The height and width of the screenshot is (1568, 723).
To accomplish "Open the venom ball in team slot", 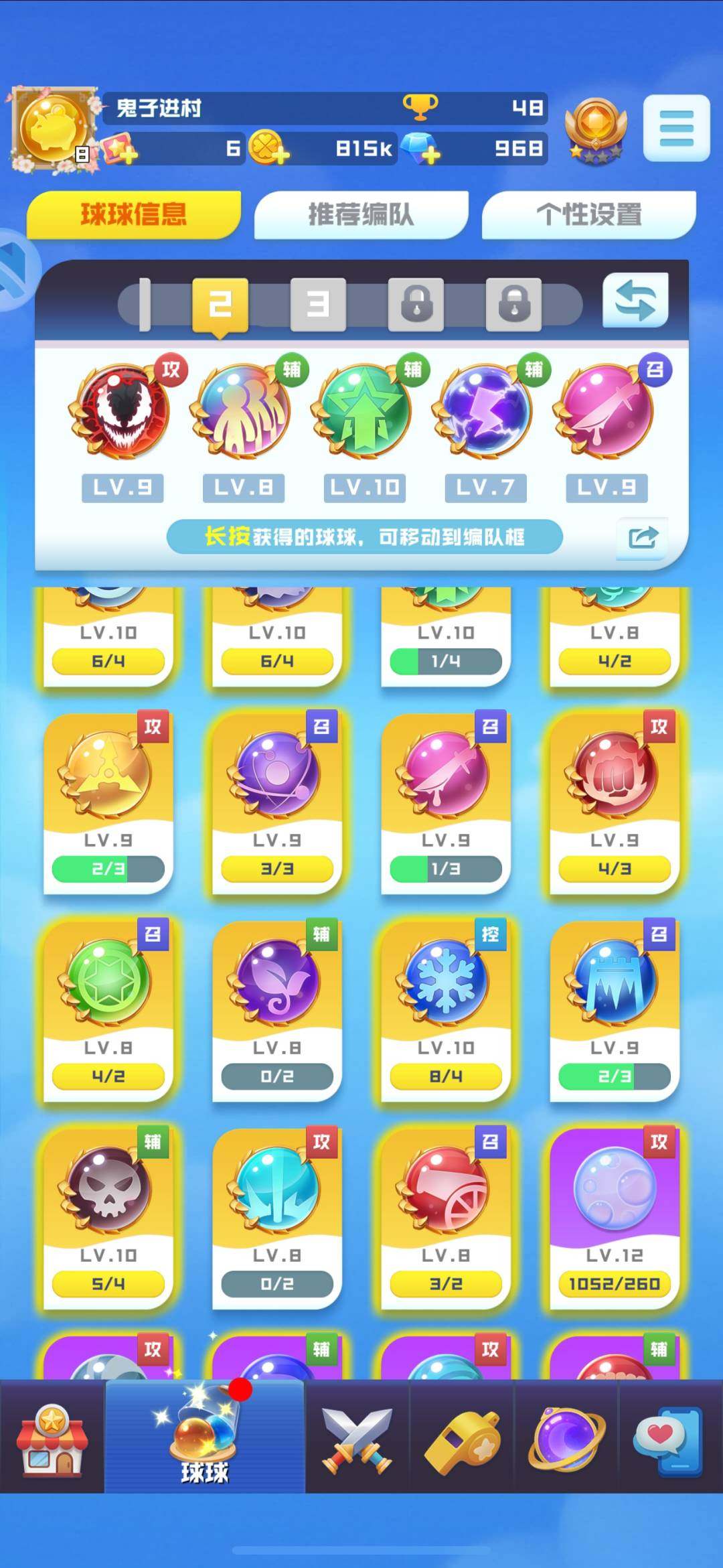I will 122,411.
